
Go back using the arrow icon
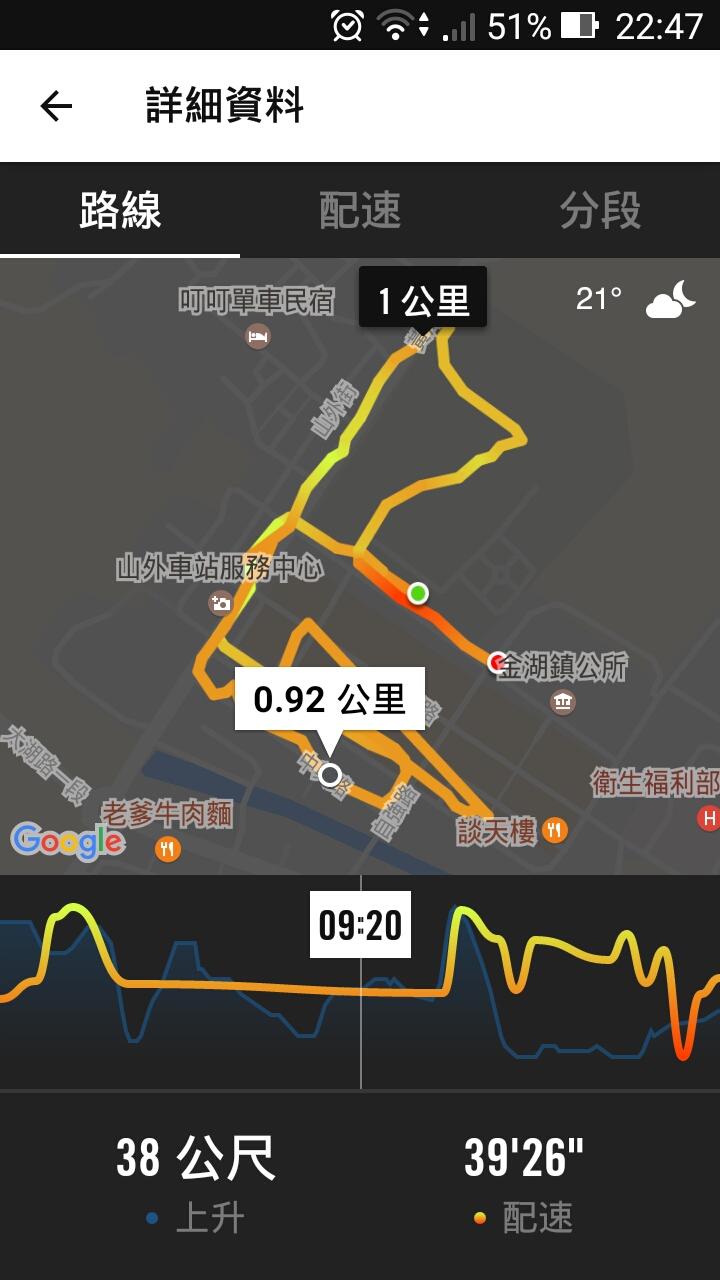tap(56, 106)
